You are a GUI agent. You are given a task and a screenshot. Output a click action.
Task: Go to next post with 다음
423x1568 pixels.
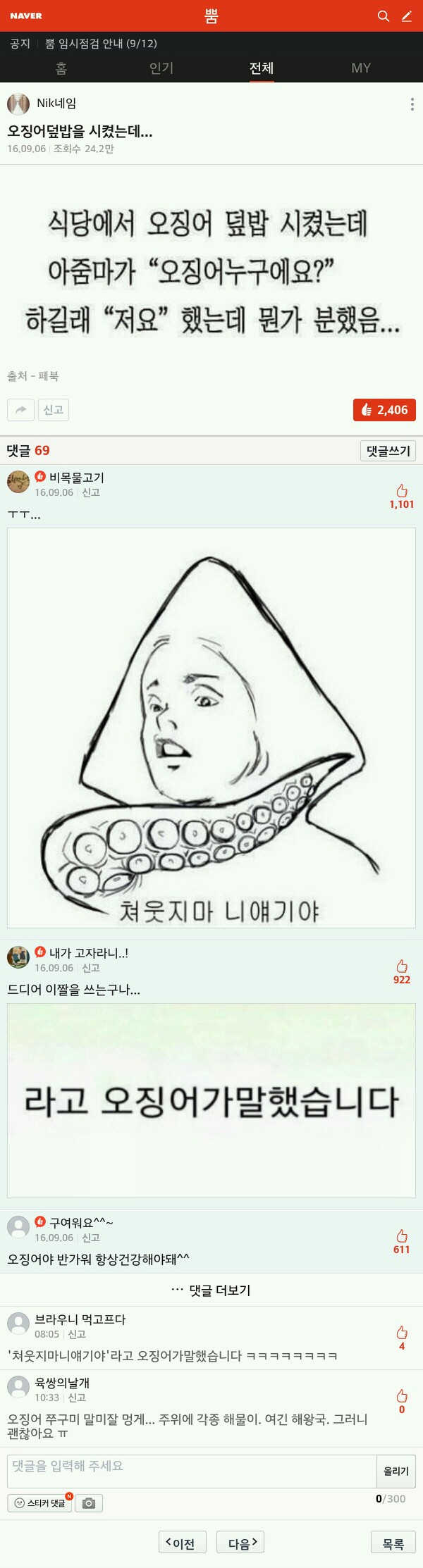coord(240,1544)
